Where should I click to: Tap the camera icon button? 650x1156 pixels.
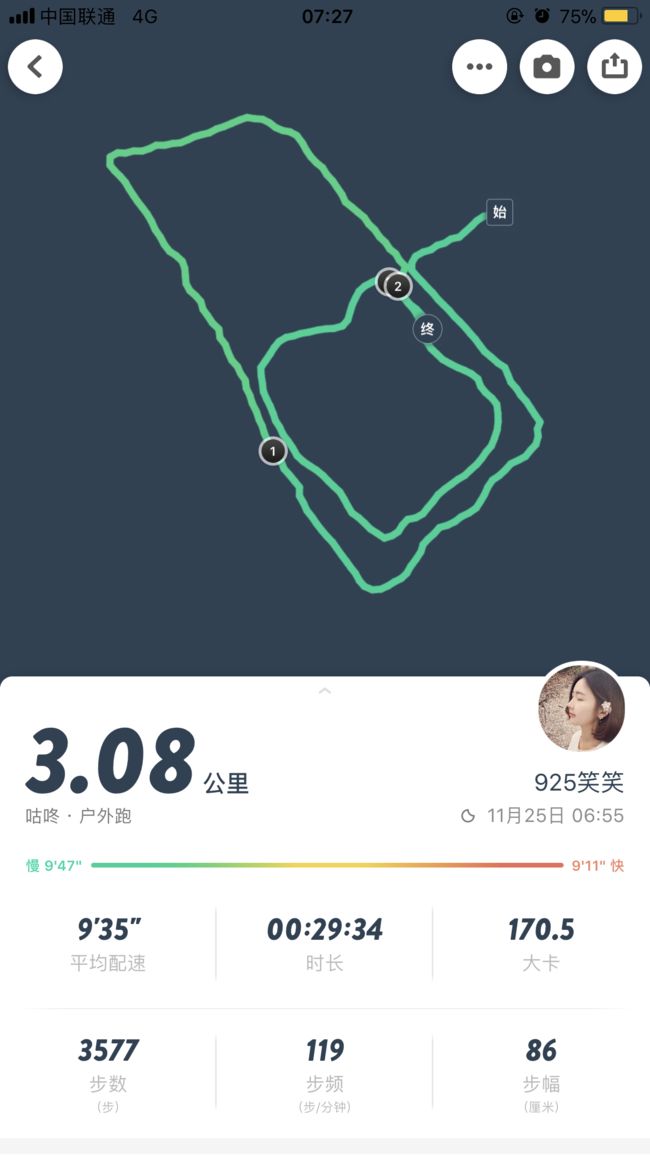[547, 66]
